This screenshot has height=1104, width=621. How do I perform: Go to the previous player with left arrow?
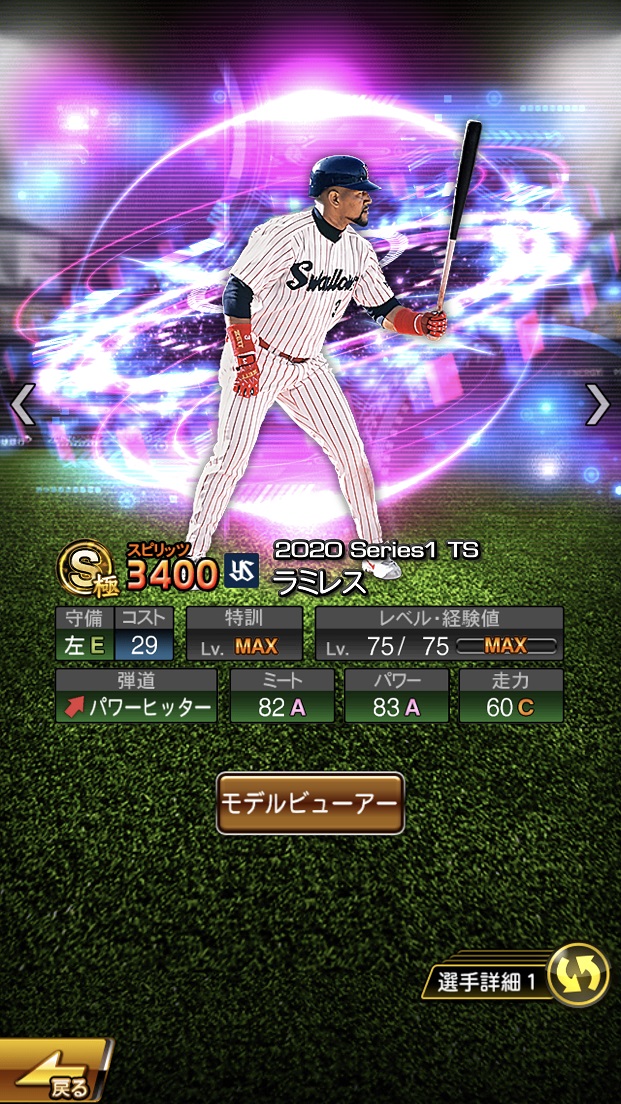[x=23, y=404]
